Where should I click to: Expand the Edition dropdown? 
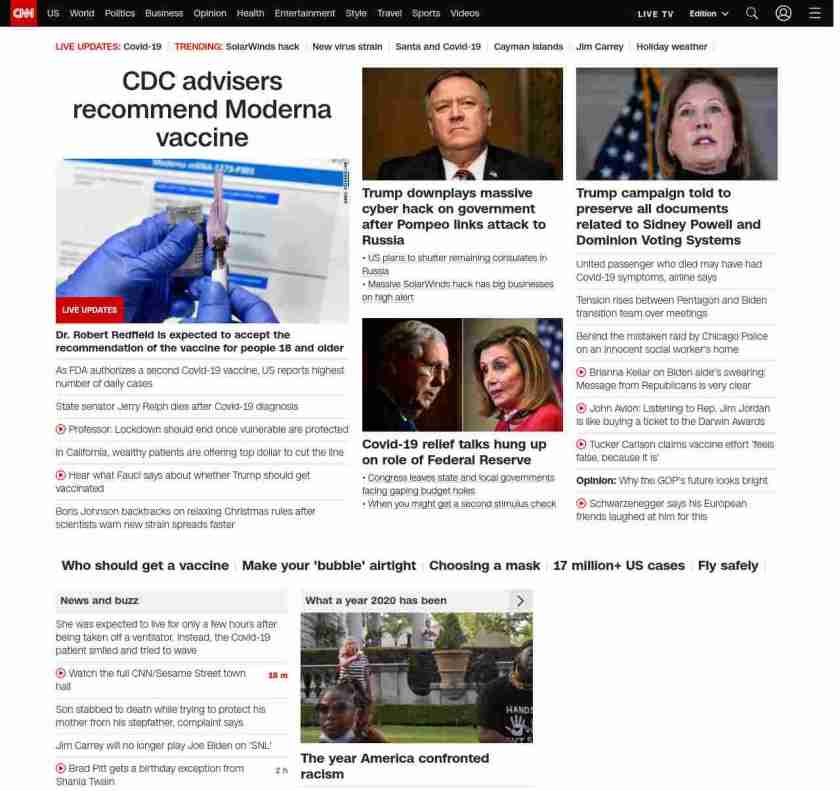click(x=709, y=13)
